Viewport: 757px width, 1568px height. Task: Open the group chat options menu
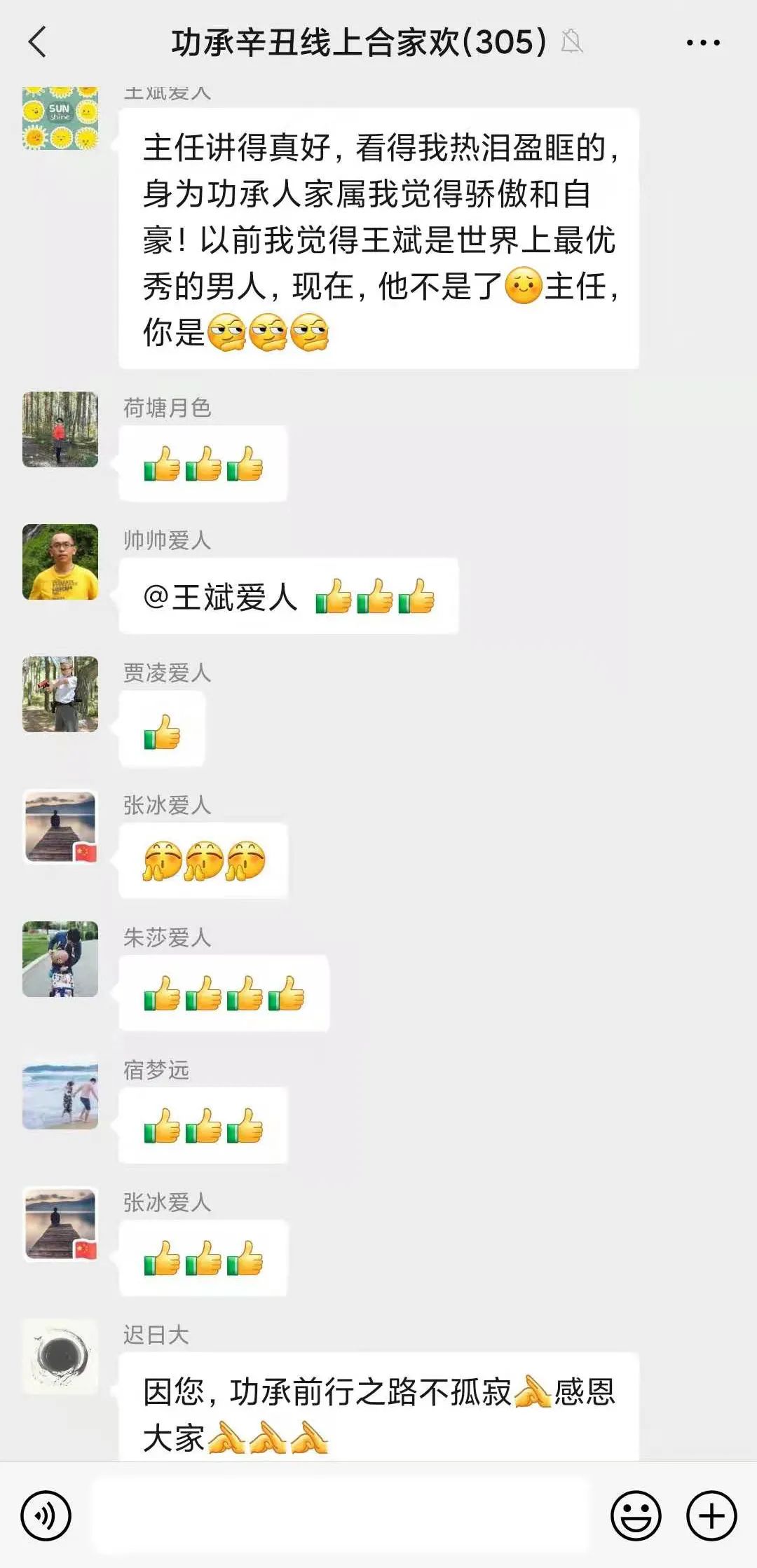[702, 43]
